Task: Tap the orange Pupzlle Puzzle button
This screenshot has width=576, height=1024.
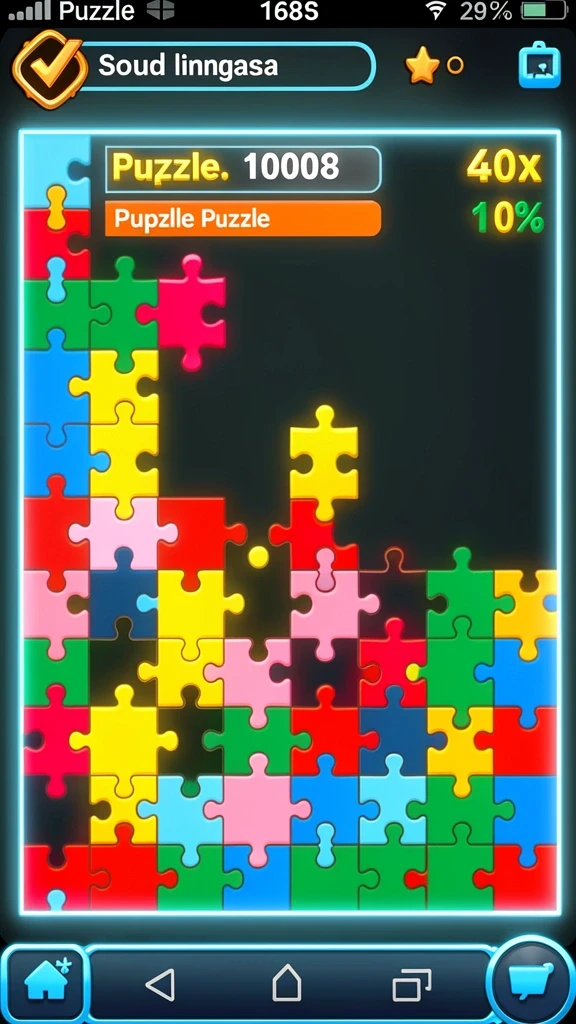Action: pyautogui.click(x=242, y=218)
